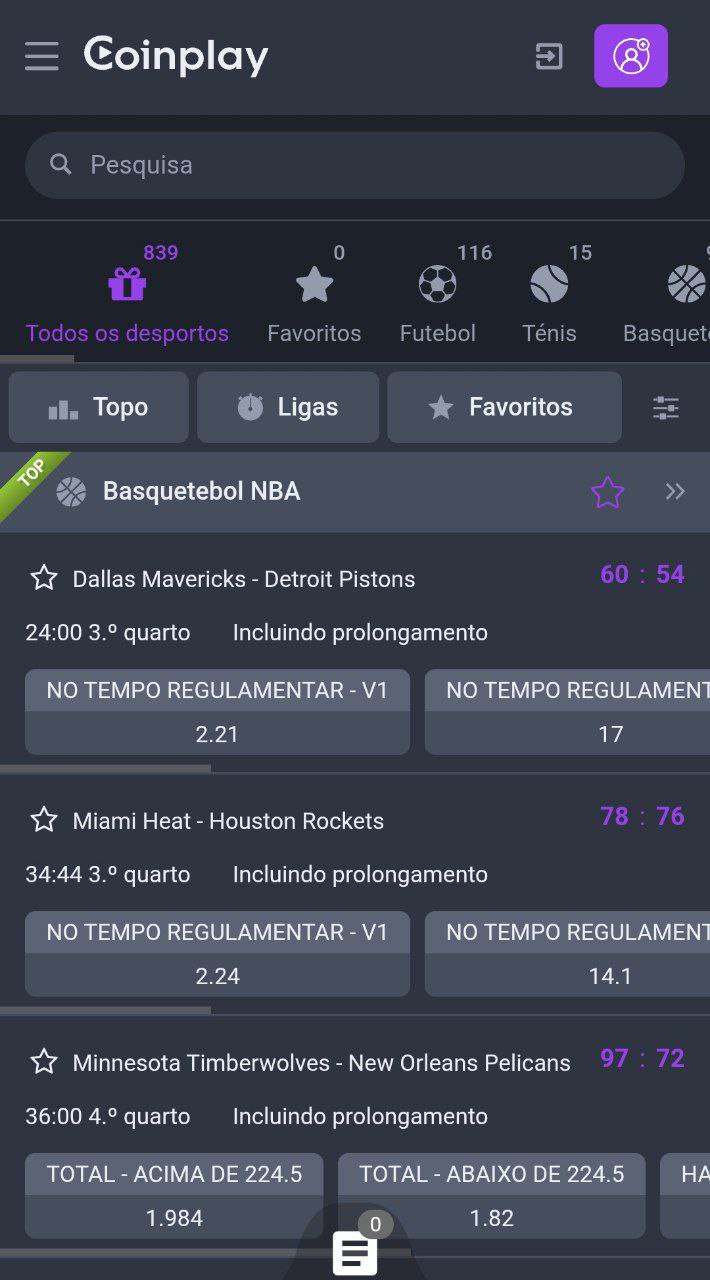Switch to the Ténis sport tab
710x1280 pixels.
tap(549, 300)
